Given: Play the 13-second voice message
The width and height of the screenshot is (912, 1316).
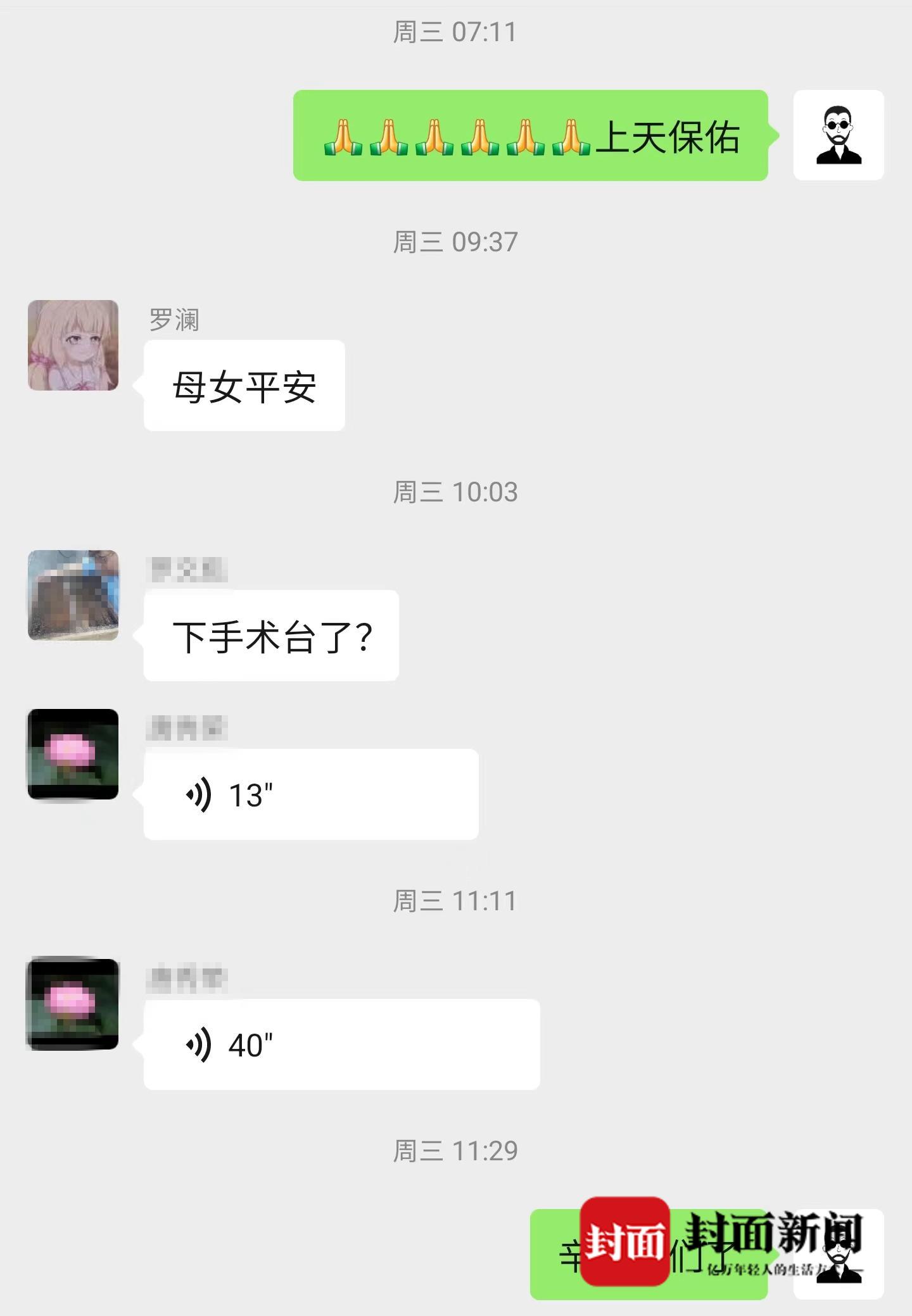Looking at the screenshot, I should 310,794.
